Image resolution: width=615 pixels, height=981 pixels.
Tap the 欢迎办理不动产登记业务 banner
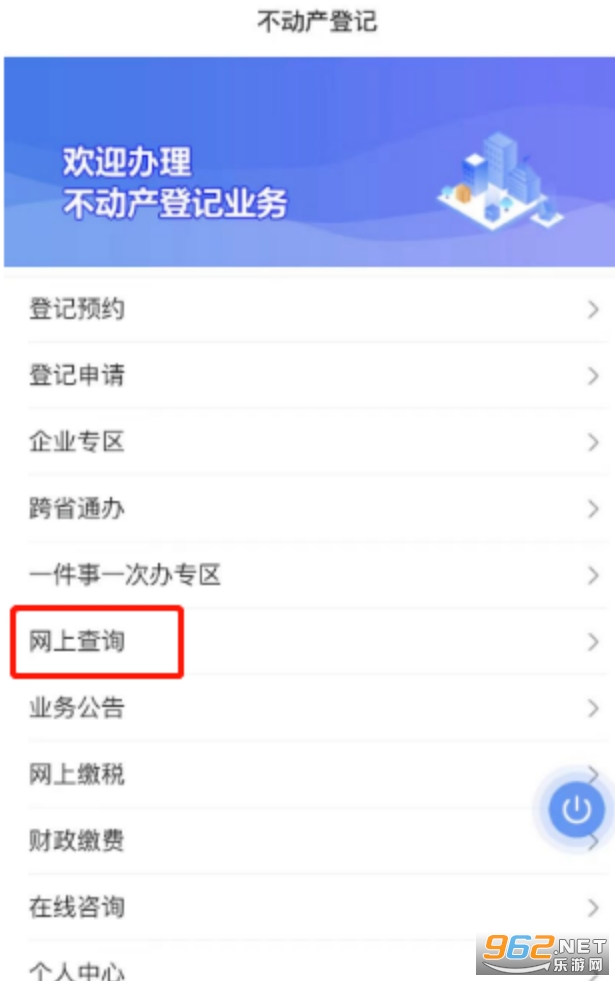(309, 162)
